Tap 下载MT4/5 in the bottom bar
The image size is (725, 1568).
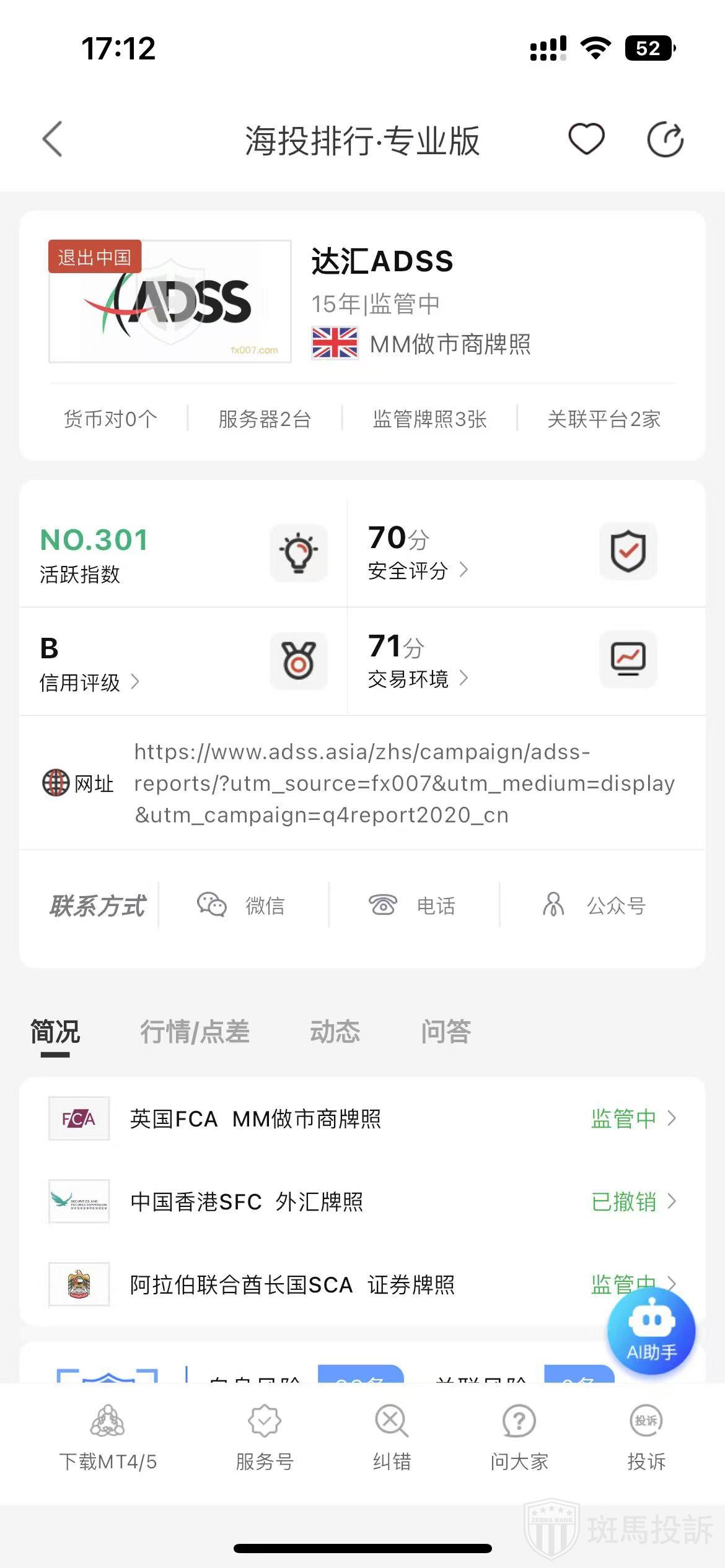(108, 1438)
